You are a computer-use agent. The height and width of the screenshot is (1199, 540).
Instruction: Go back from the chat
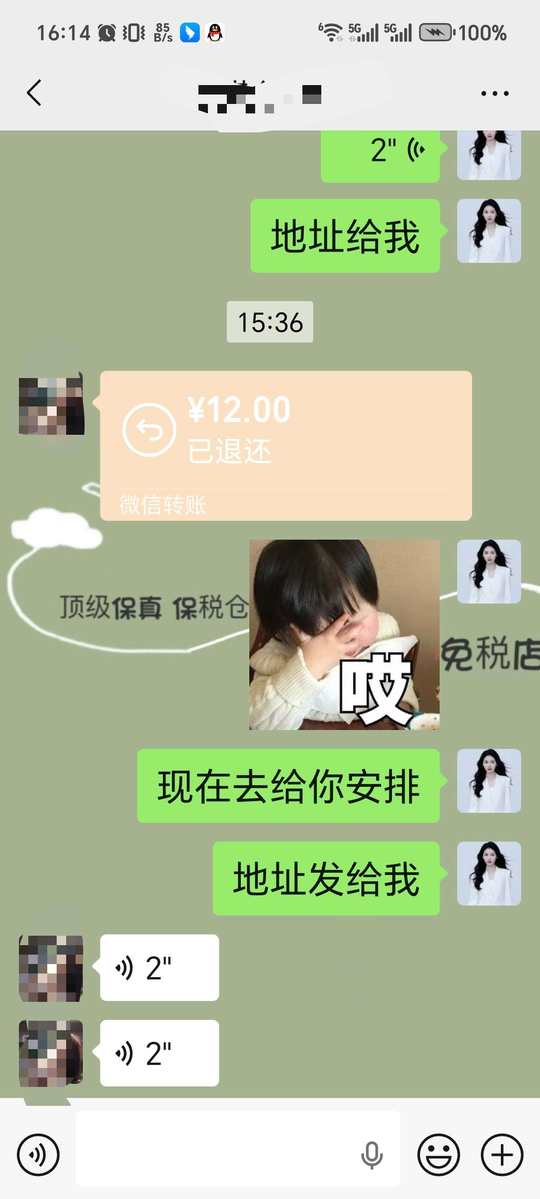tap(34, 93)
